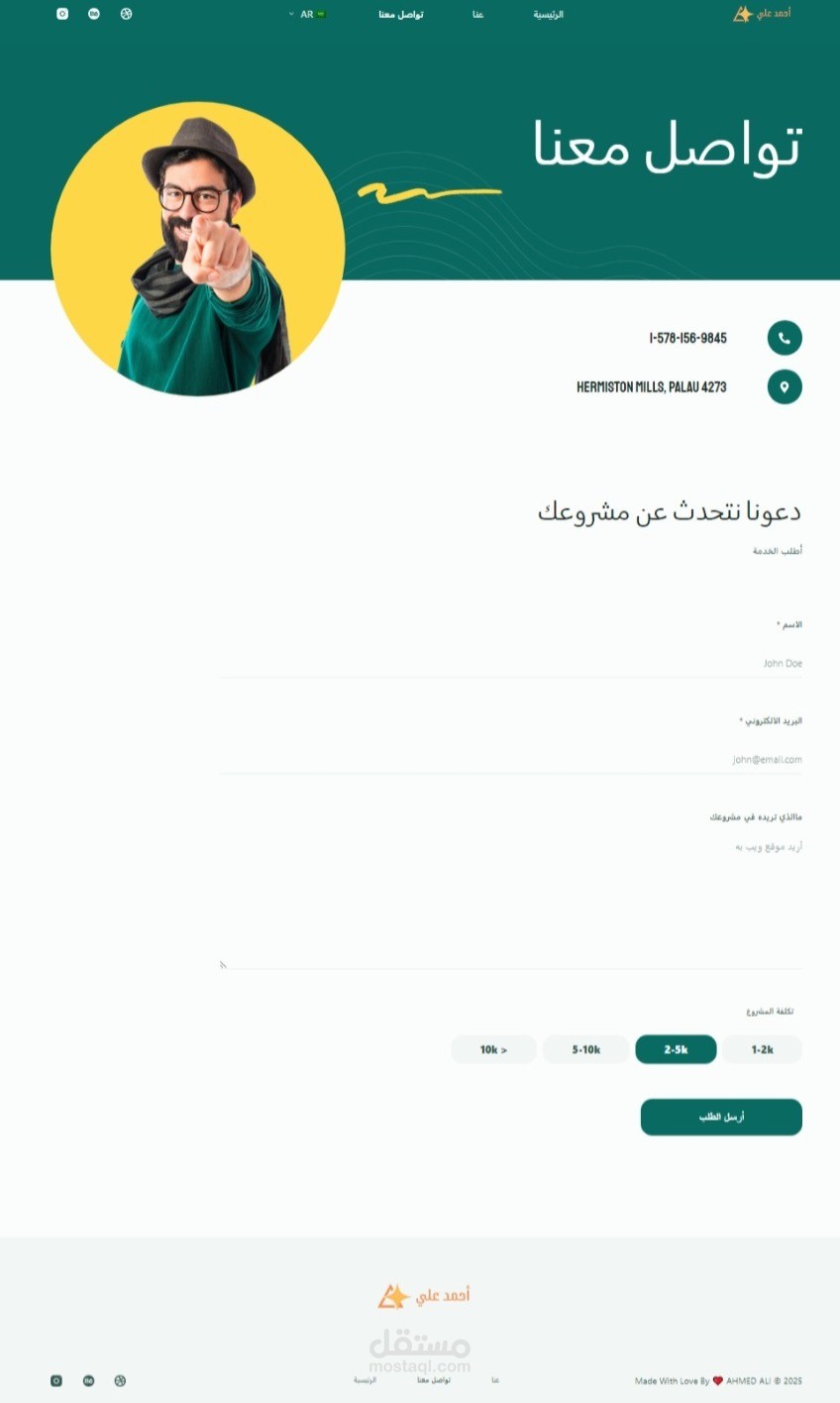
Task: Open the Behance icon in the header
Action: pyautogui.click(x=94, y=14)
